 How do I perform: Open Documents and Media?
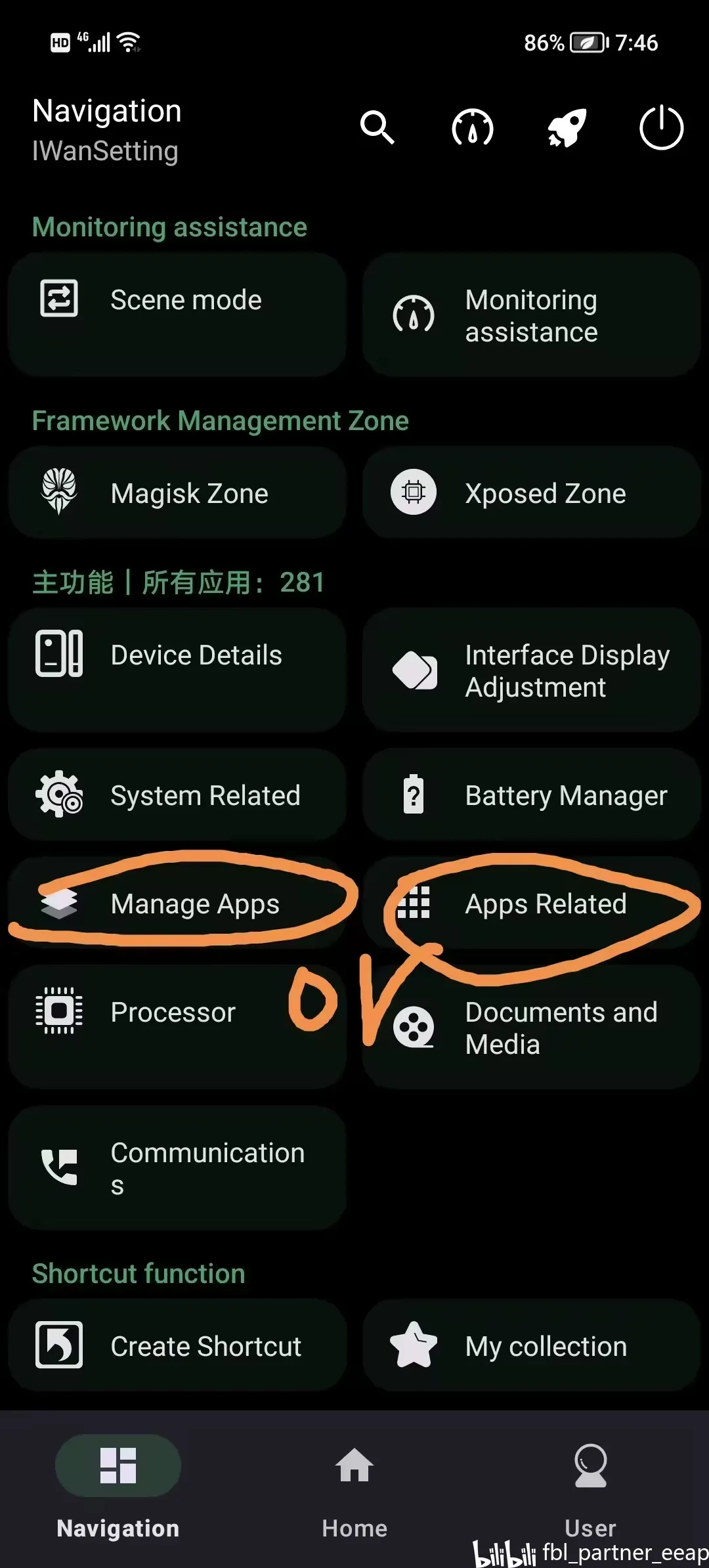[x=532, y=1028]
